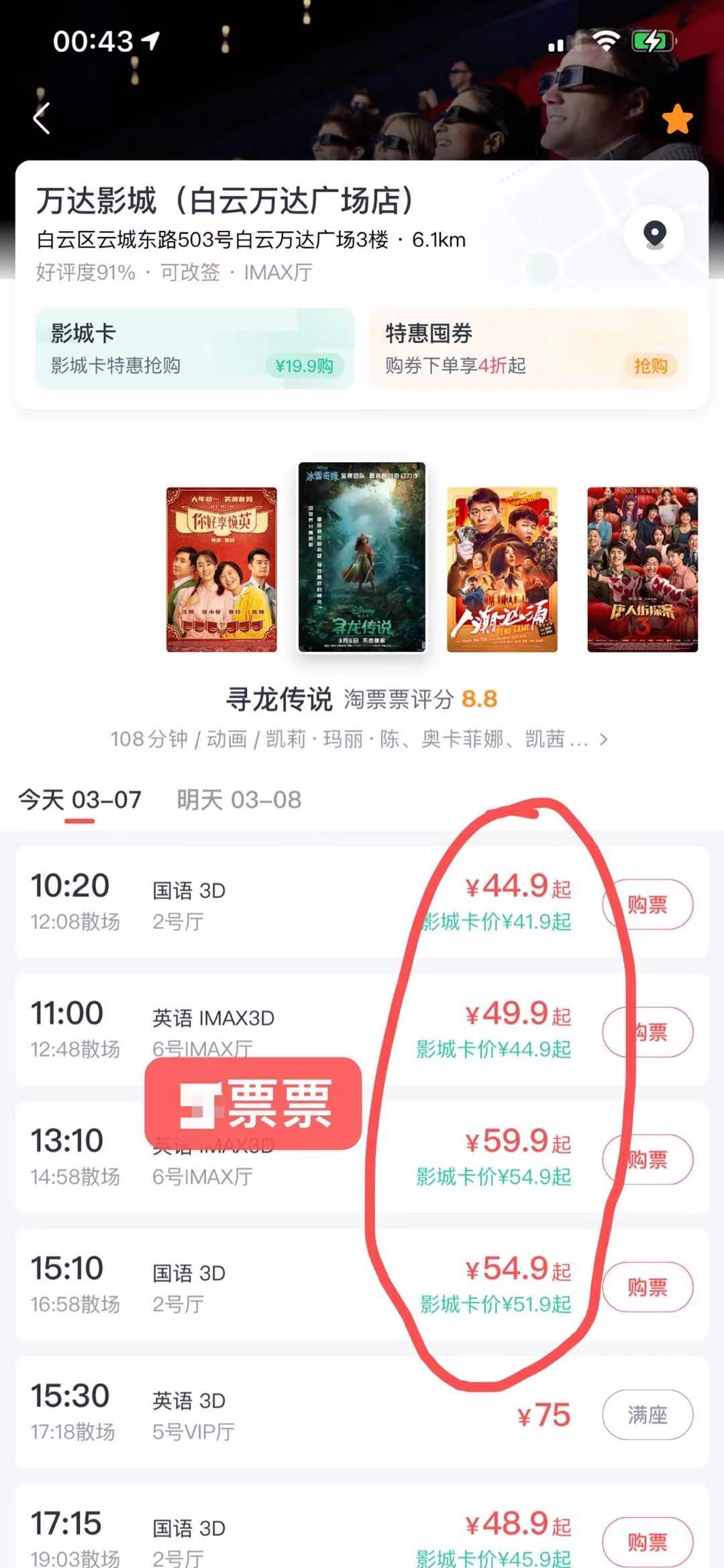Go back using the top-left arrow
724x1568 pixels.
coord(42,119)
